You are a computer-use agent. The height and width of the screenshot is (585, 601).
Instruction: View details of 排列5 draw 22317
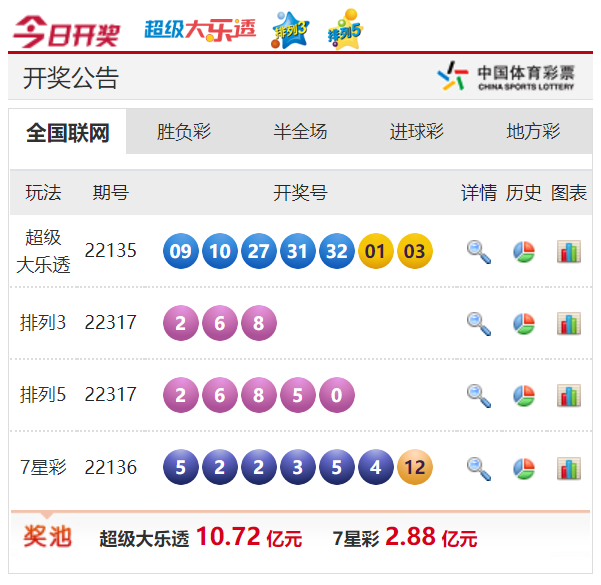479,395
